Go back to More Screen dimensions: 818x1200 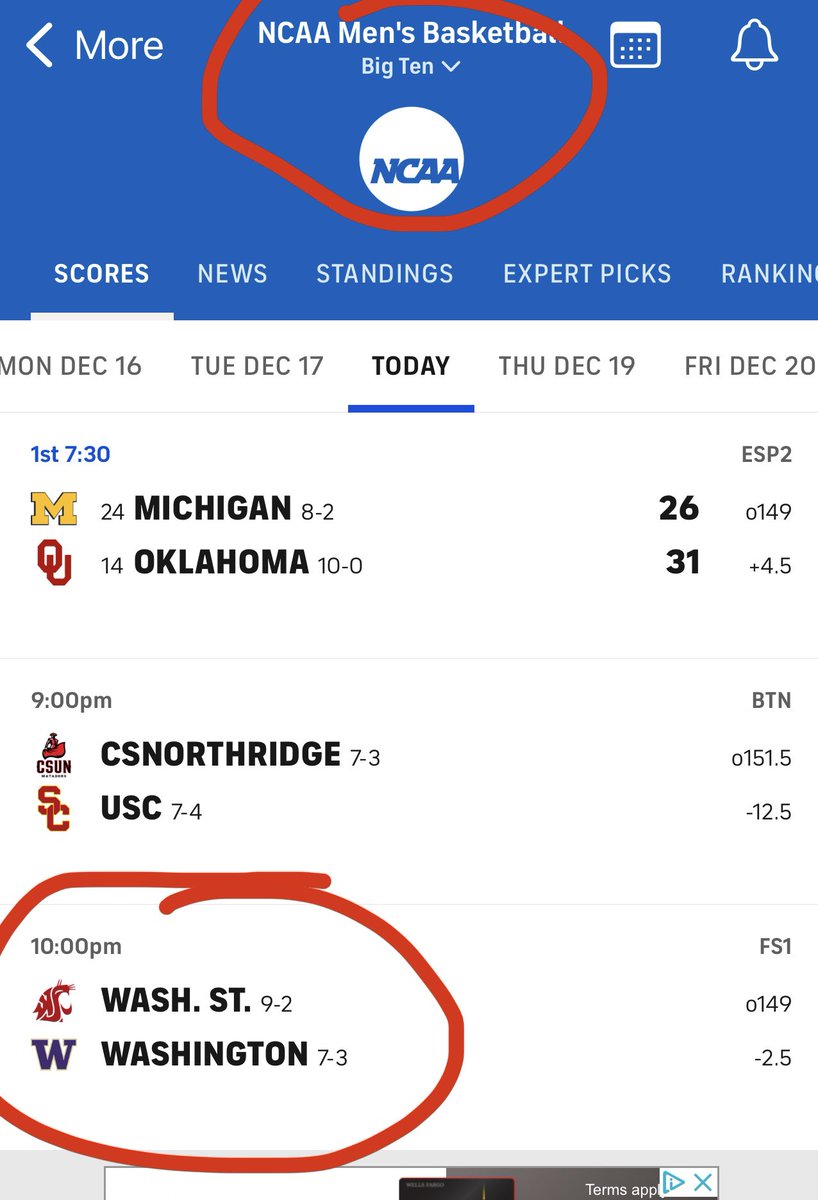(95, 46)
